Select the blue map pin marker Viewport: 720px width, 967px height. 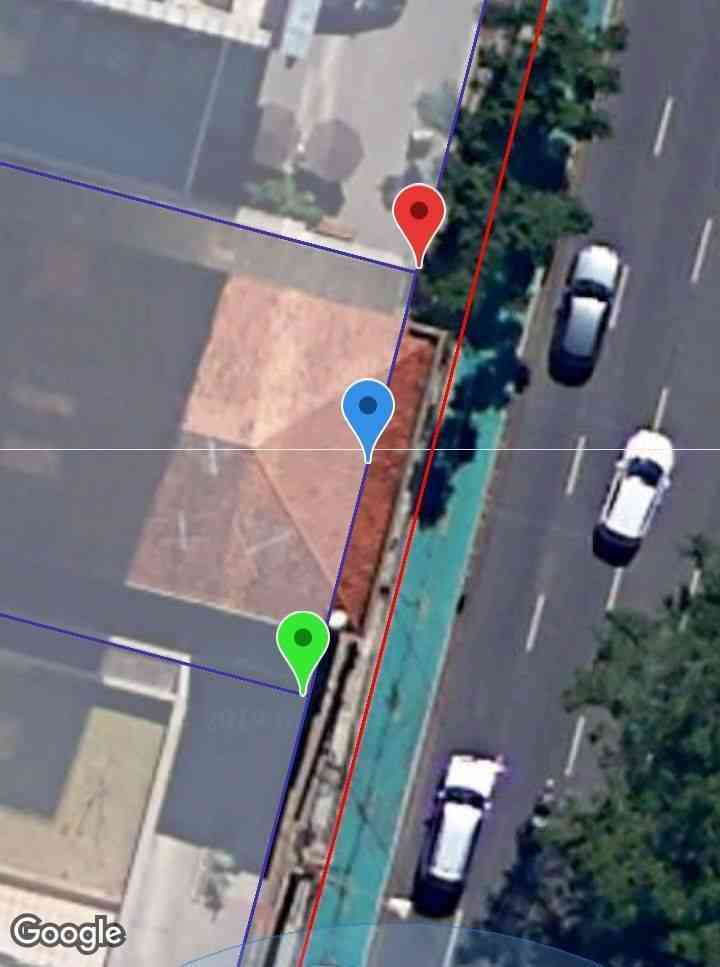point(368,410)
